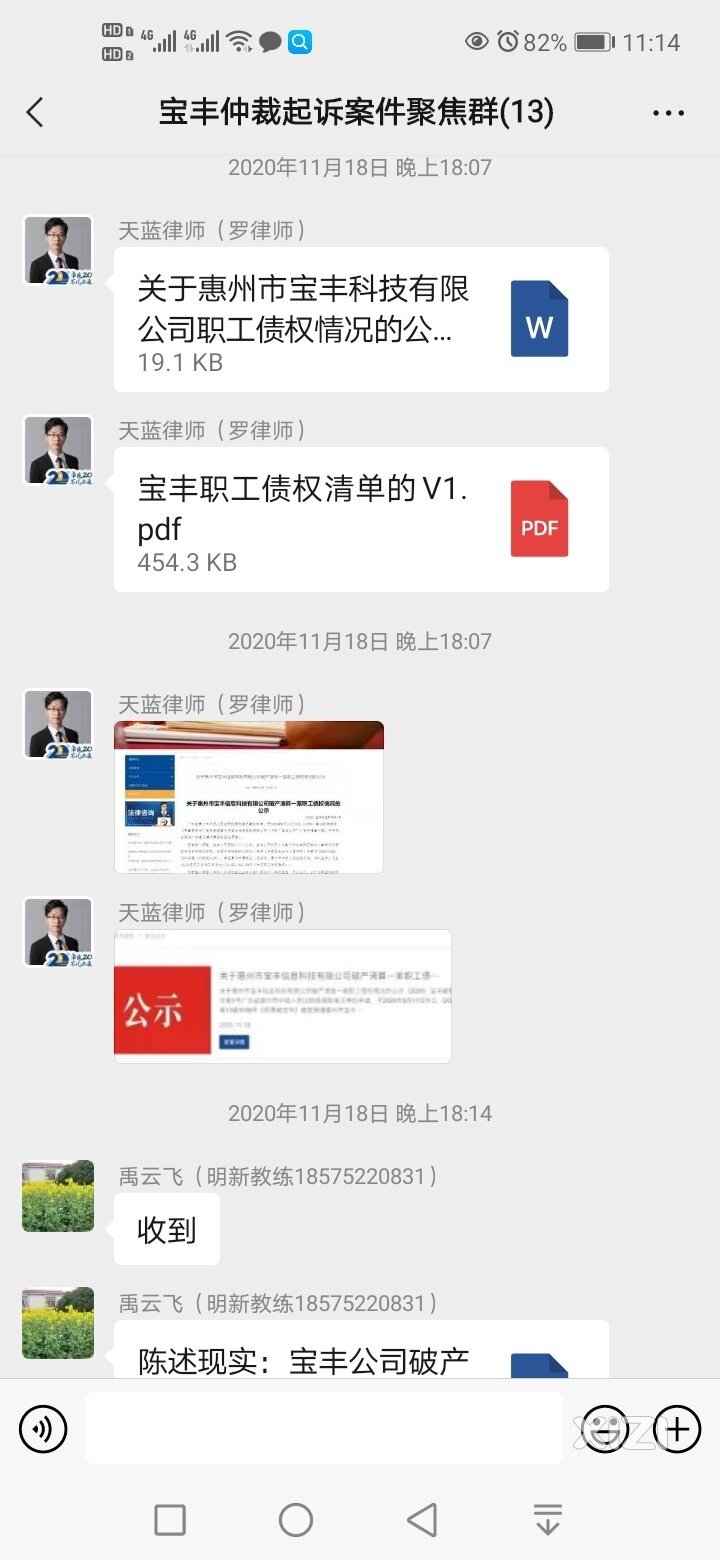Go back from the group chat
This screenshot has height=1560, width=720.
coord(35,112)
